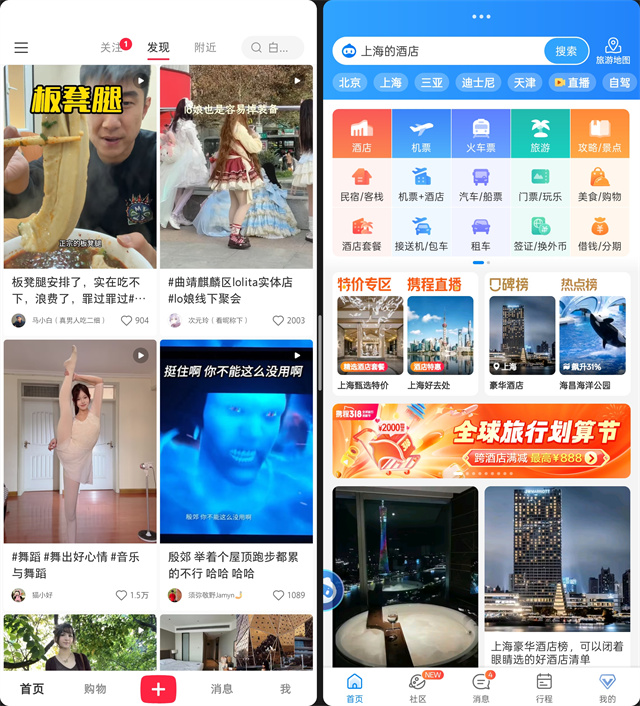
Task: Switch to the 关注 tab
Action: (111, 48)
